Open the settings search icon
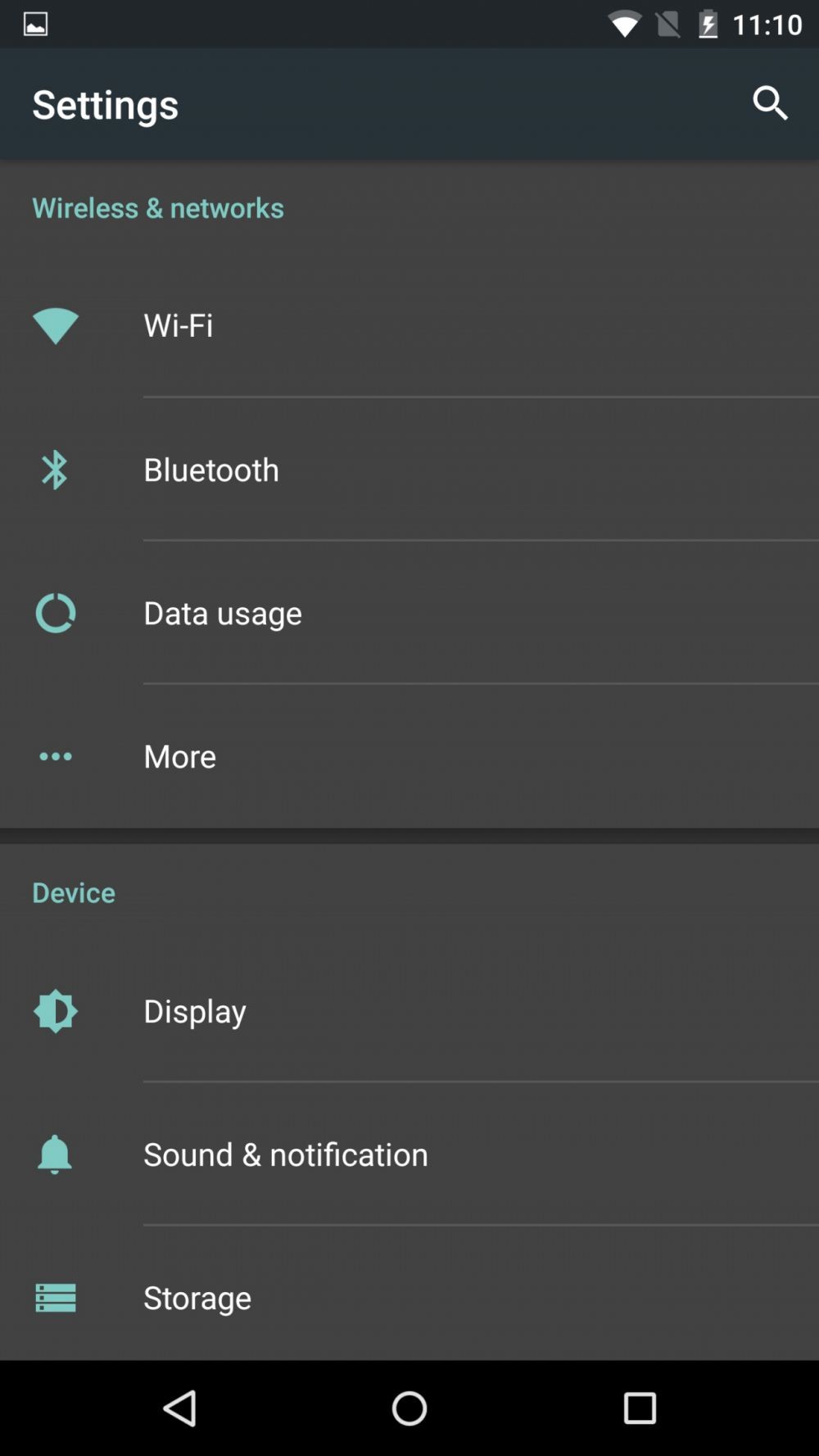 (770, 103)
